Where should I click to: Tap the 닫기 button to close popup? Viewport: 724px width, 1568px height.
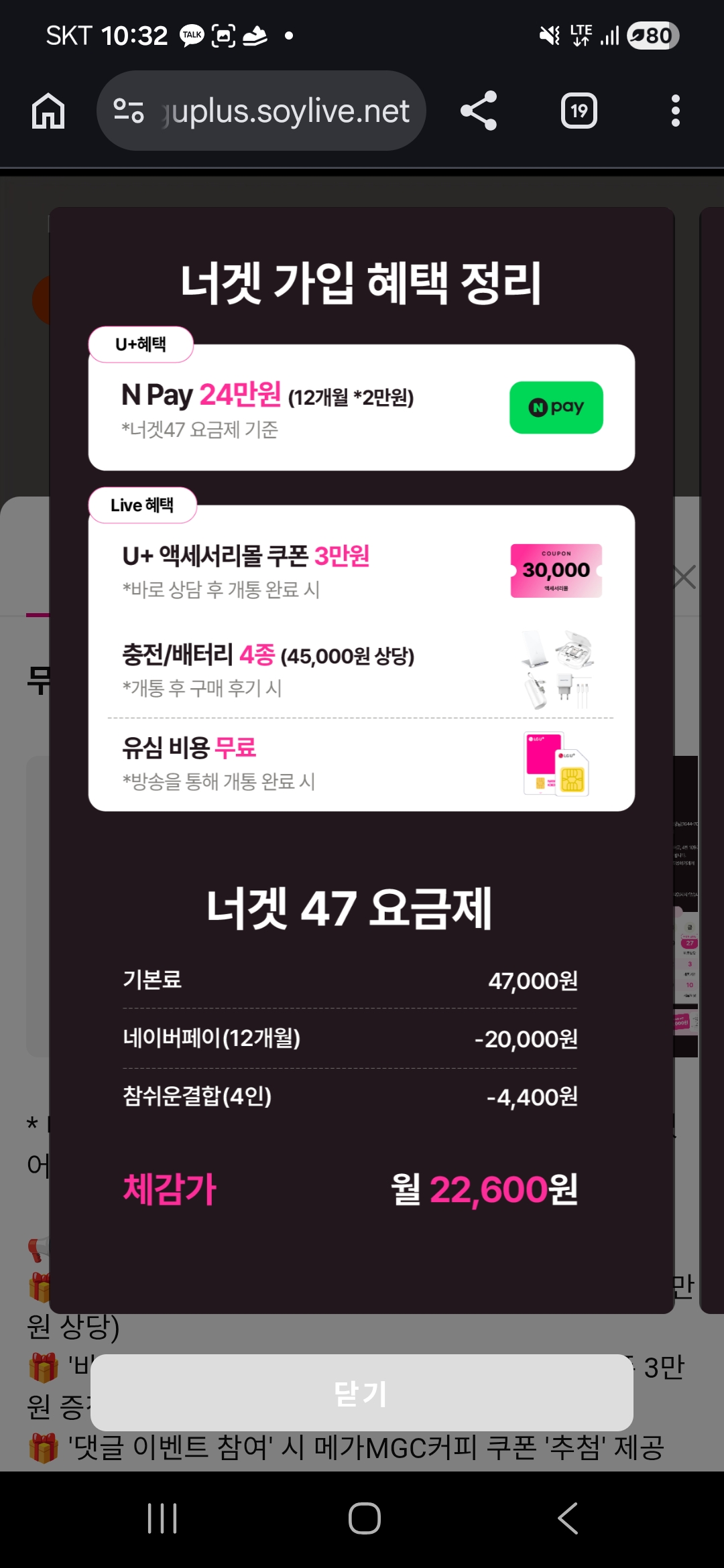tap(361, 1392)
